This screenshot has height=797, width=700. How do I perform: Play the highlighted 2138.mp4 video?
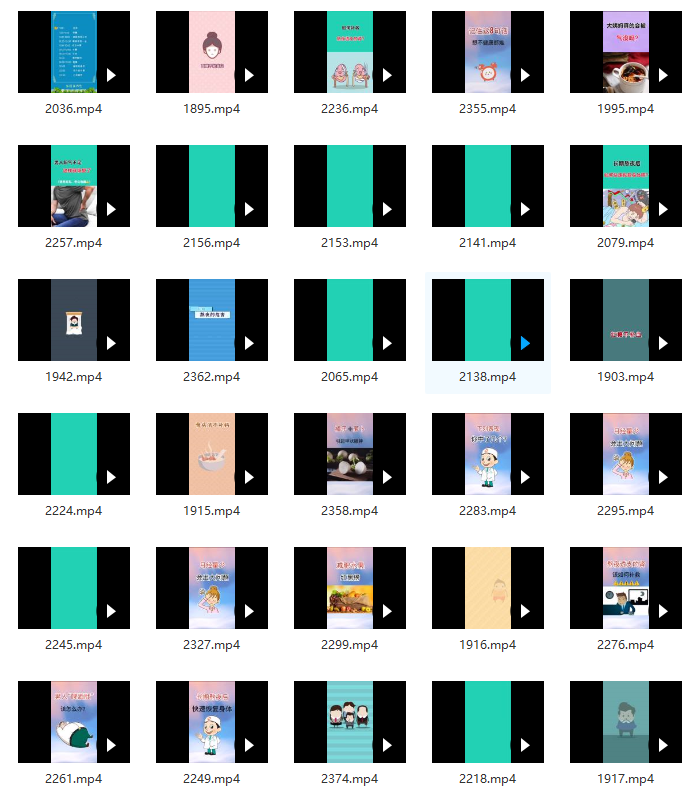tap(488, 320)
